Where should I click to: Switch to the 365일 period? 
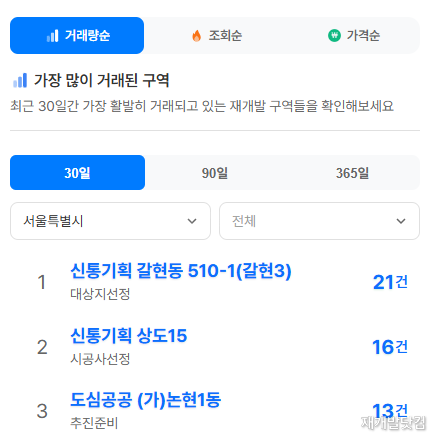[x=352, y=173]
